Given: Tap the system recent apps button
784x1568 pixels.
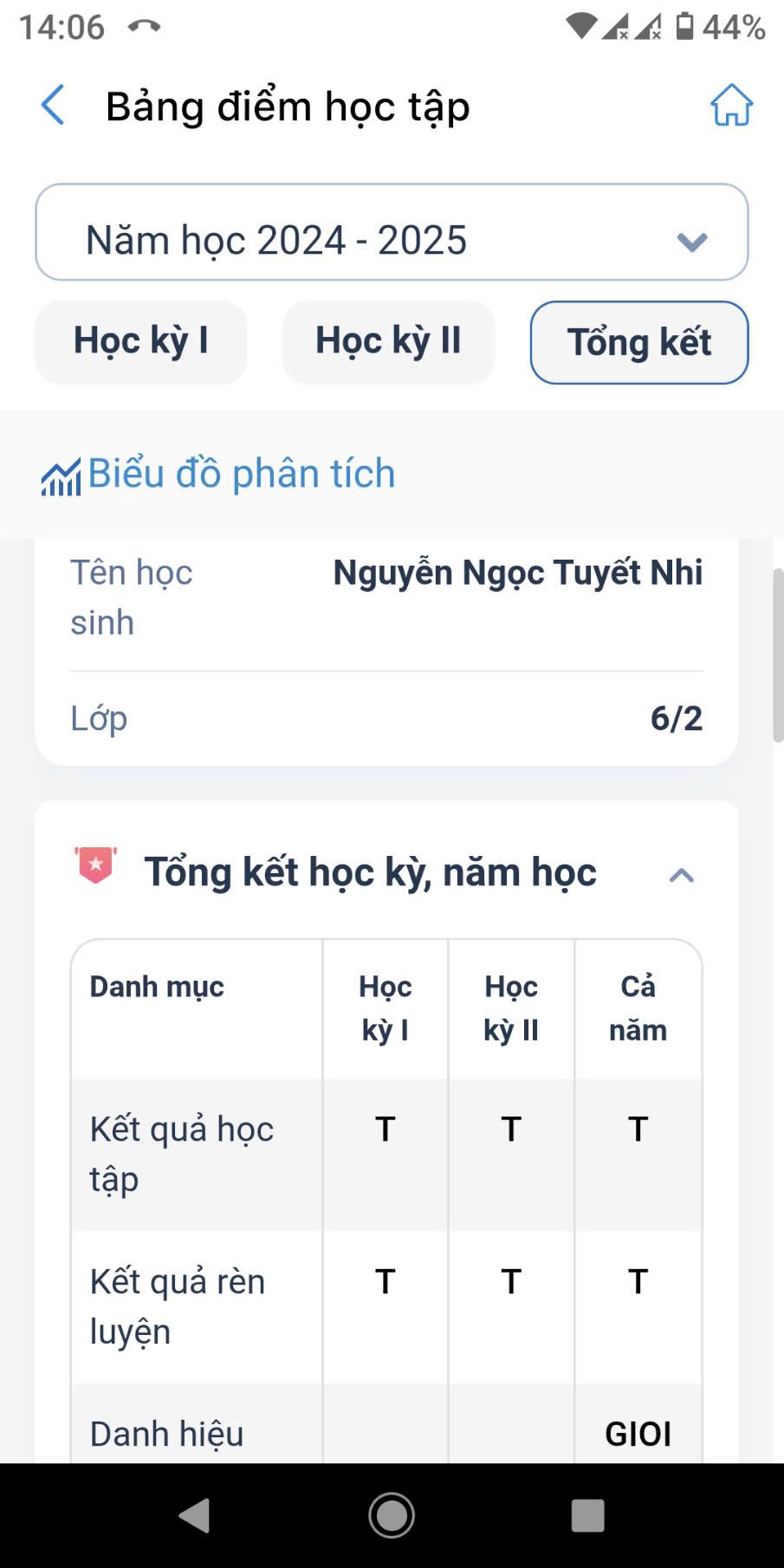Looking at the screenshot, I should click(x=588, y=1516).
